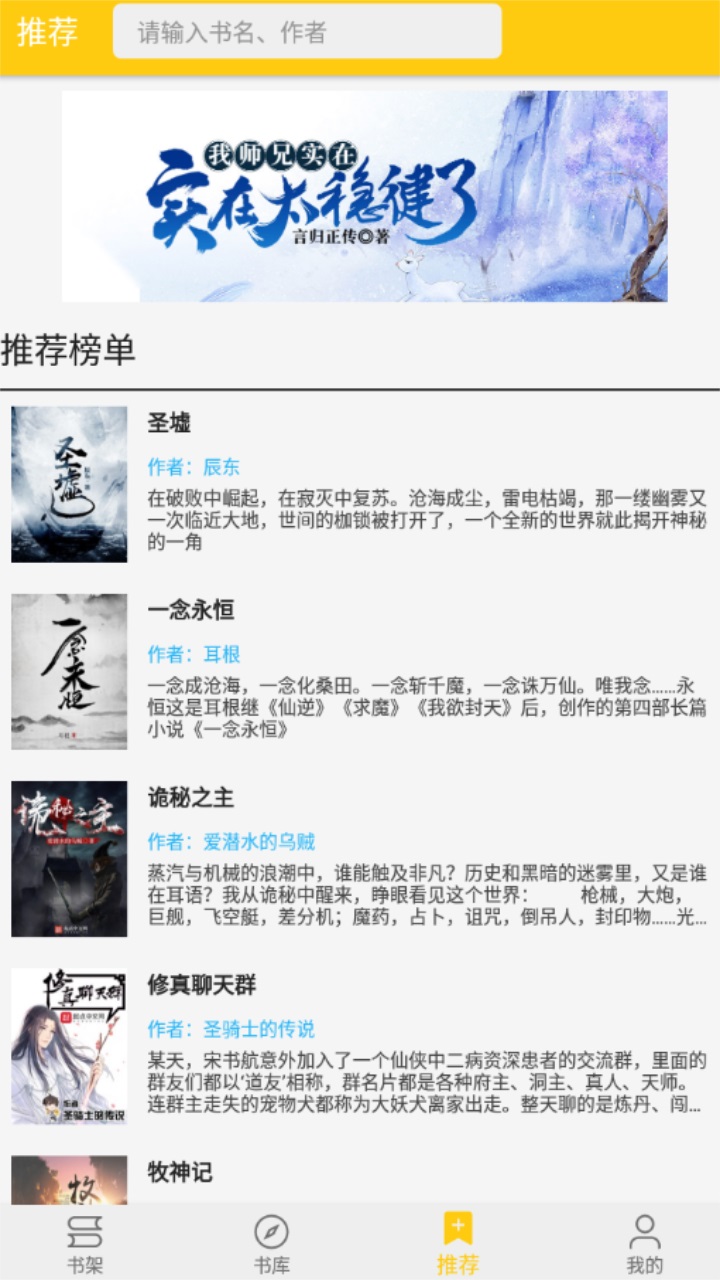The width and height of the screenshot is (720, 1280).
Task: Tap the 诡秘之主 cover artwork
Action: 68,861
